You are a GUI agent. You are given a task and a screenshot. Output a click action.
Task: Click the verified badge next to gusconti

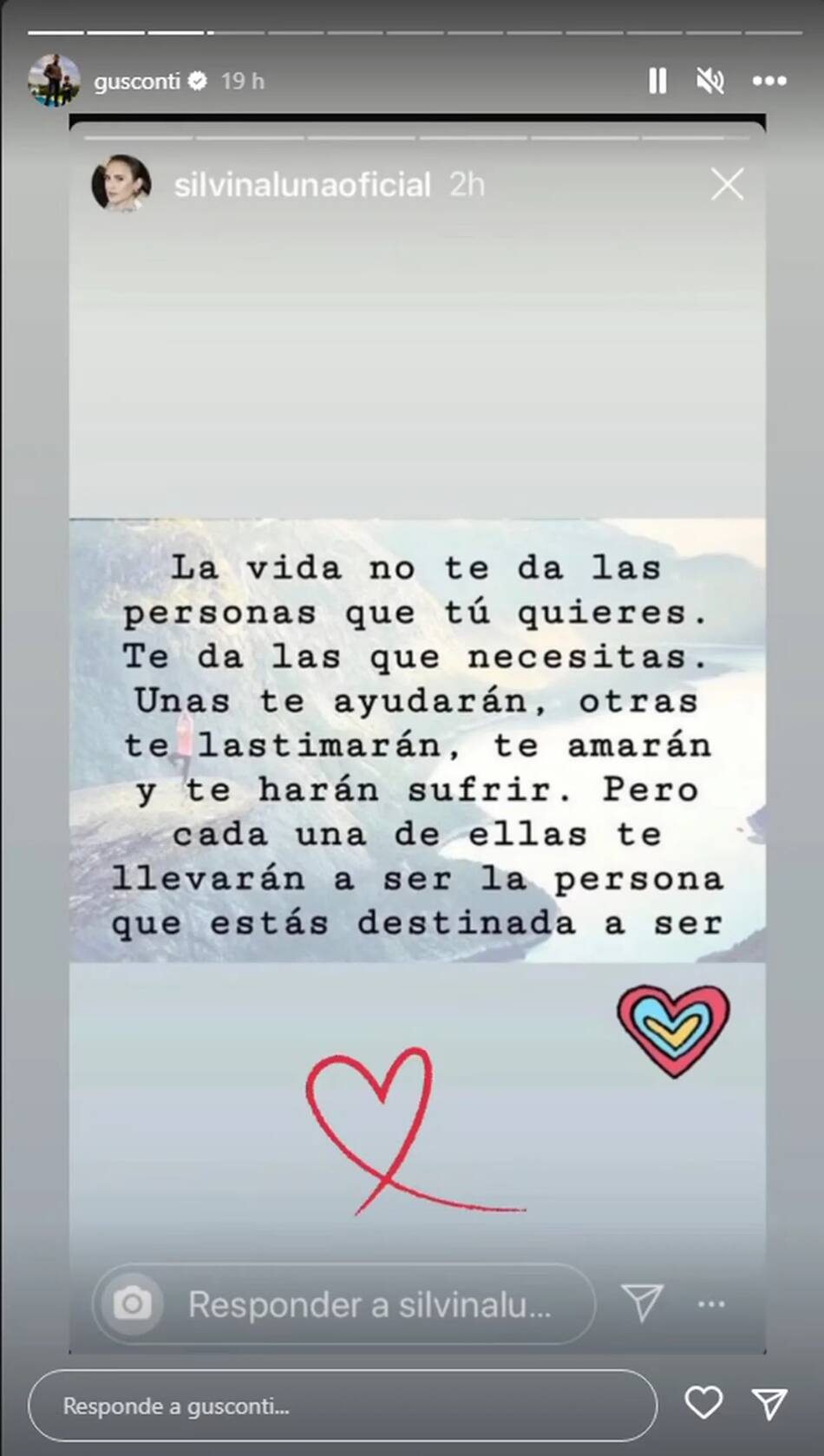pyautogui.click(x=198, y=81)
